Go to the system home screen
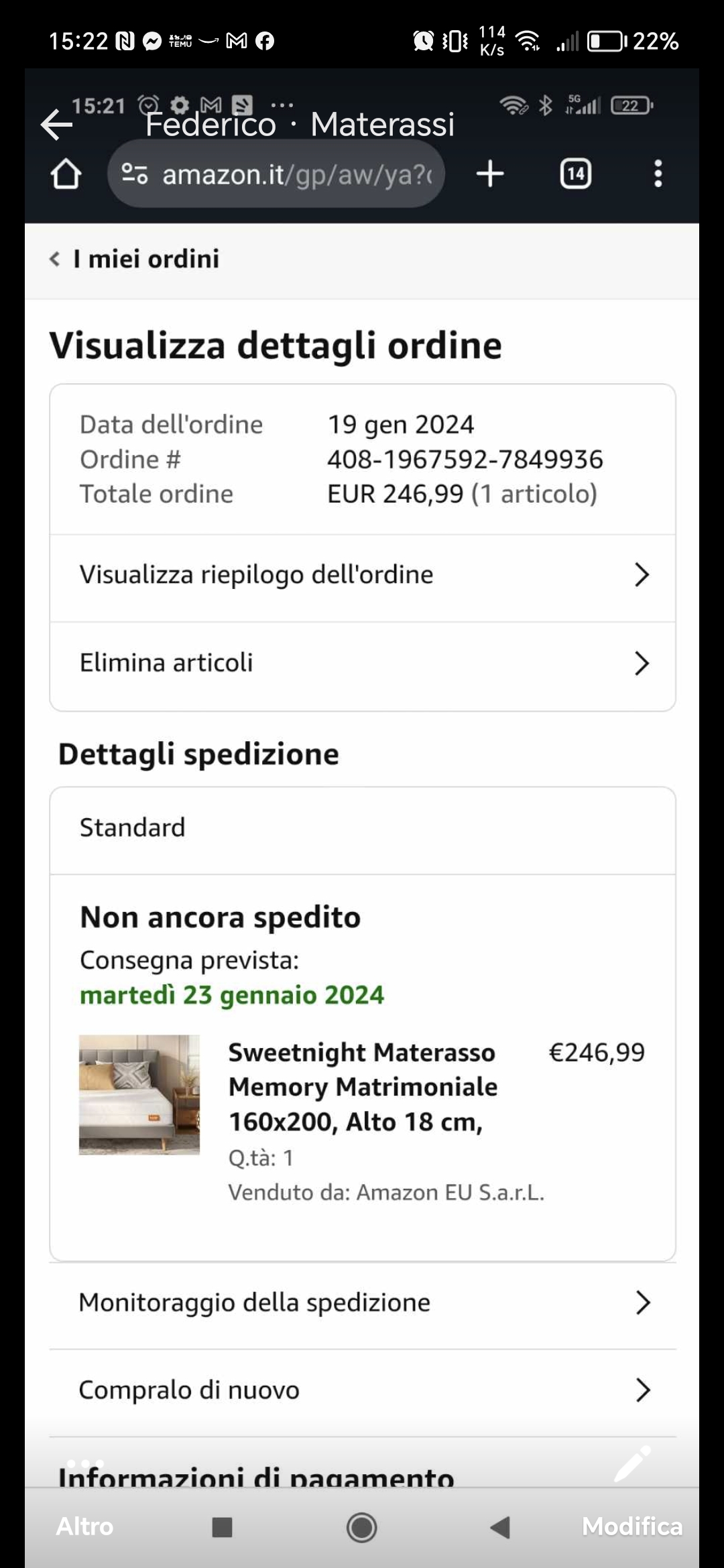This screenshot has width=724, height=1568. 361,1527
